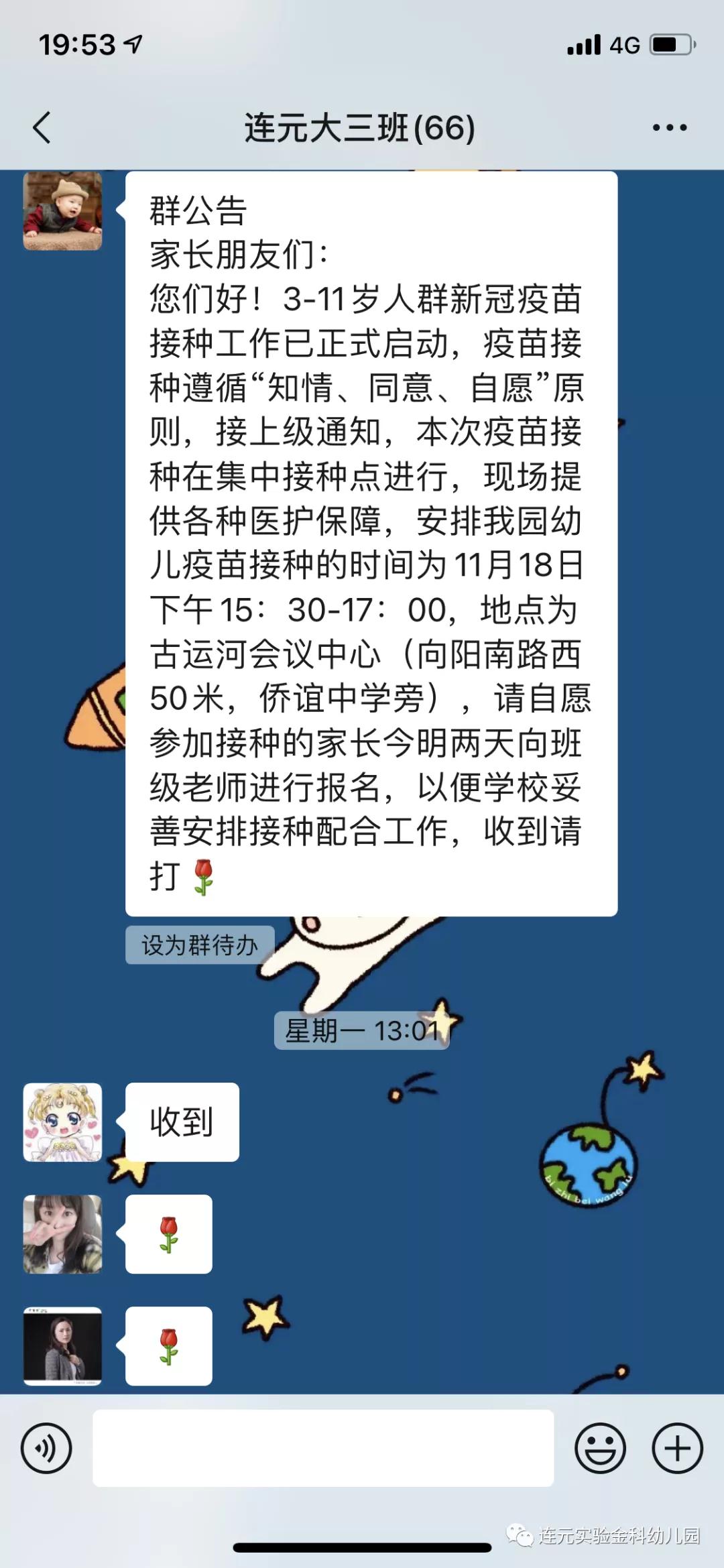
Task: Focus the message text field
Action: (323, 1448)
